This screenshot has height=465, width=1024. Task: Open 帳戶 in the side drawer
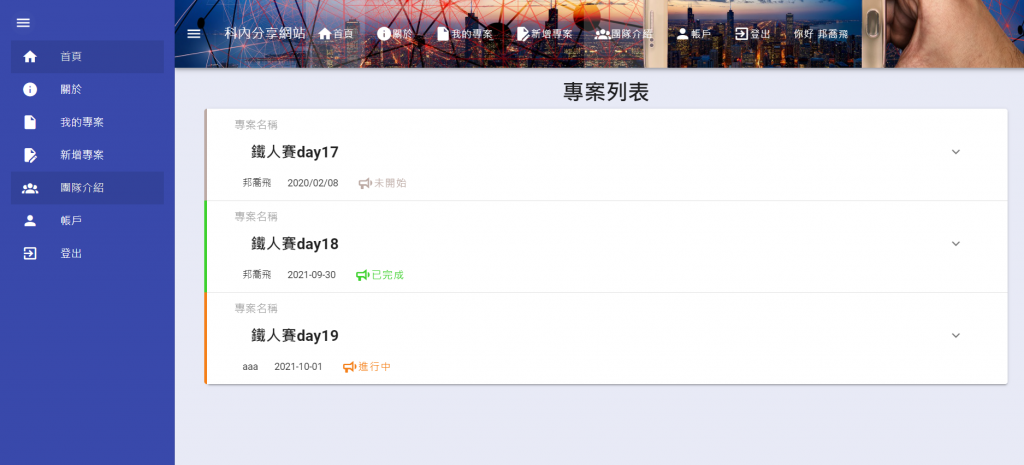87,221
